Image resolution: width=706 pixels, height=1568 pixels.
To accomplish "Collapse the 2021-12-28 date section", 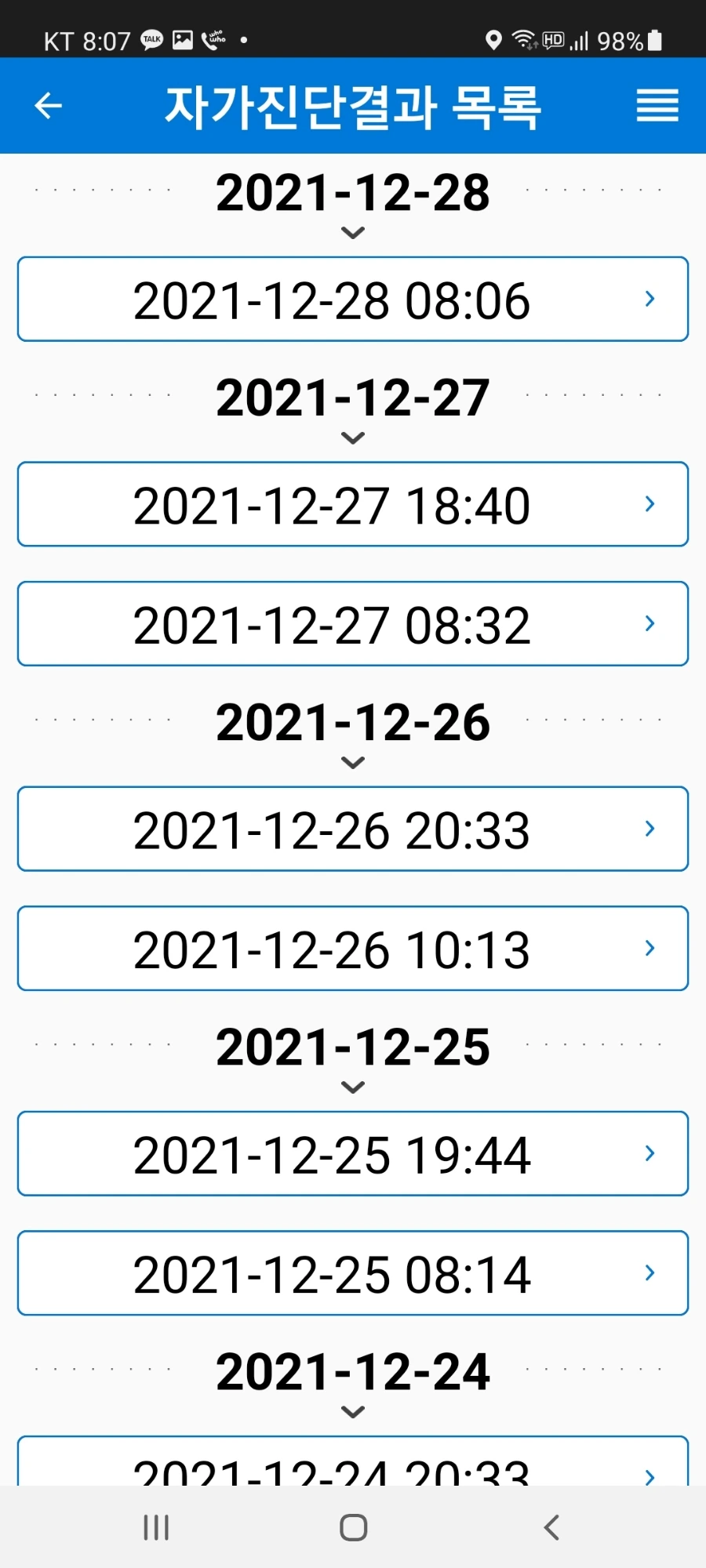I will (353, 233).
